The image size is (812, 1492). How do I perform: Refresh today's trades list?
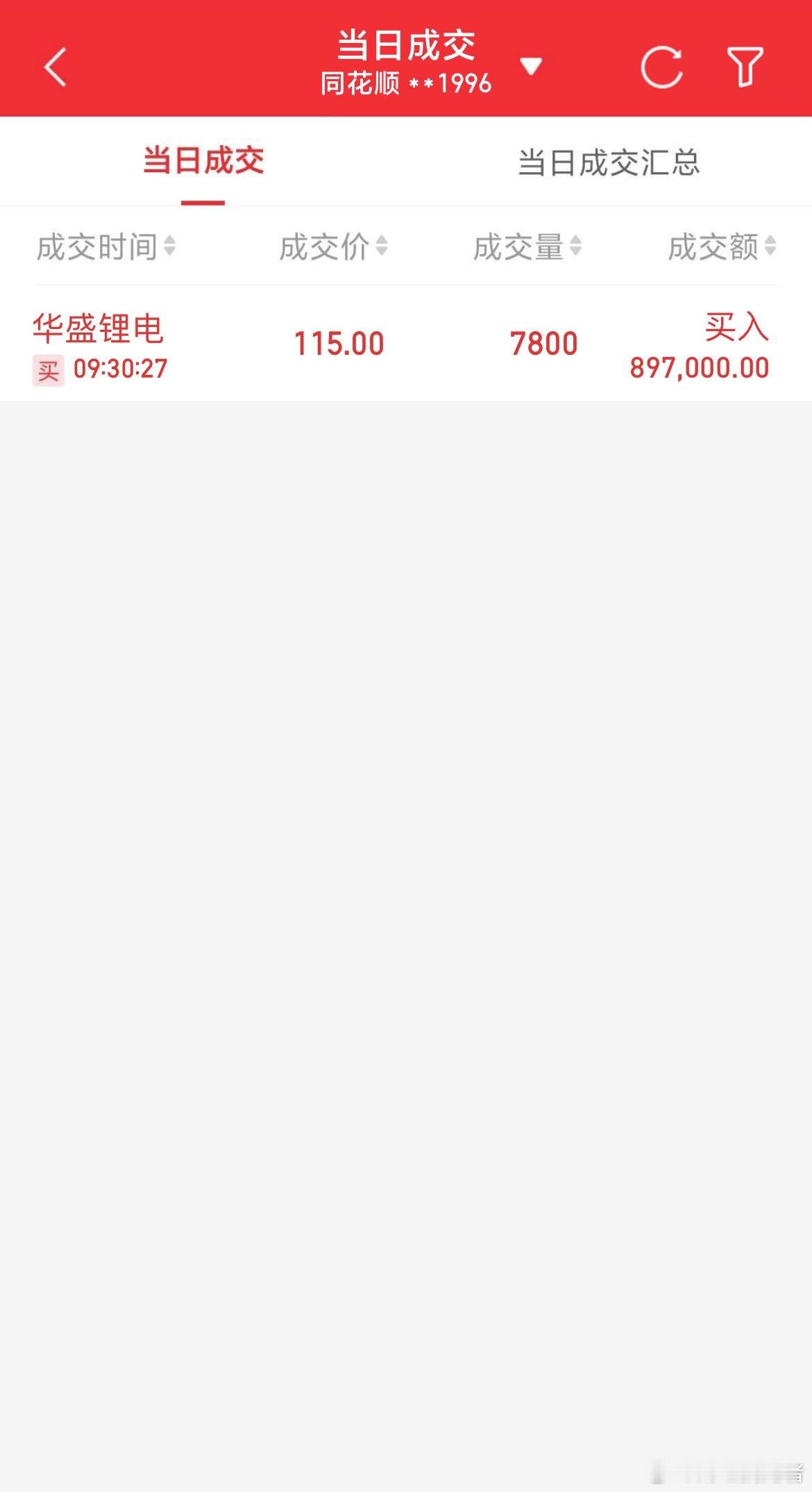tap(661, 67)
